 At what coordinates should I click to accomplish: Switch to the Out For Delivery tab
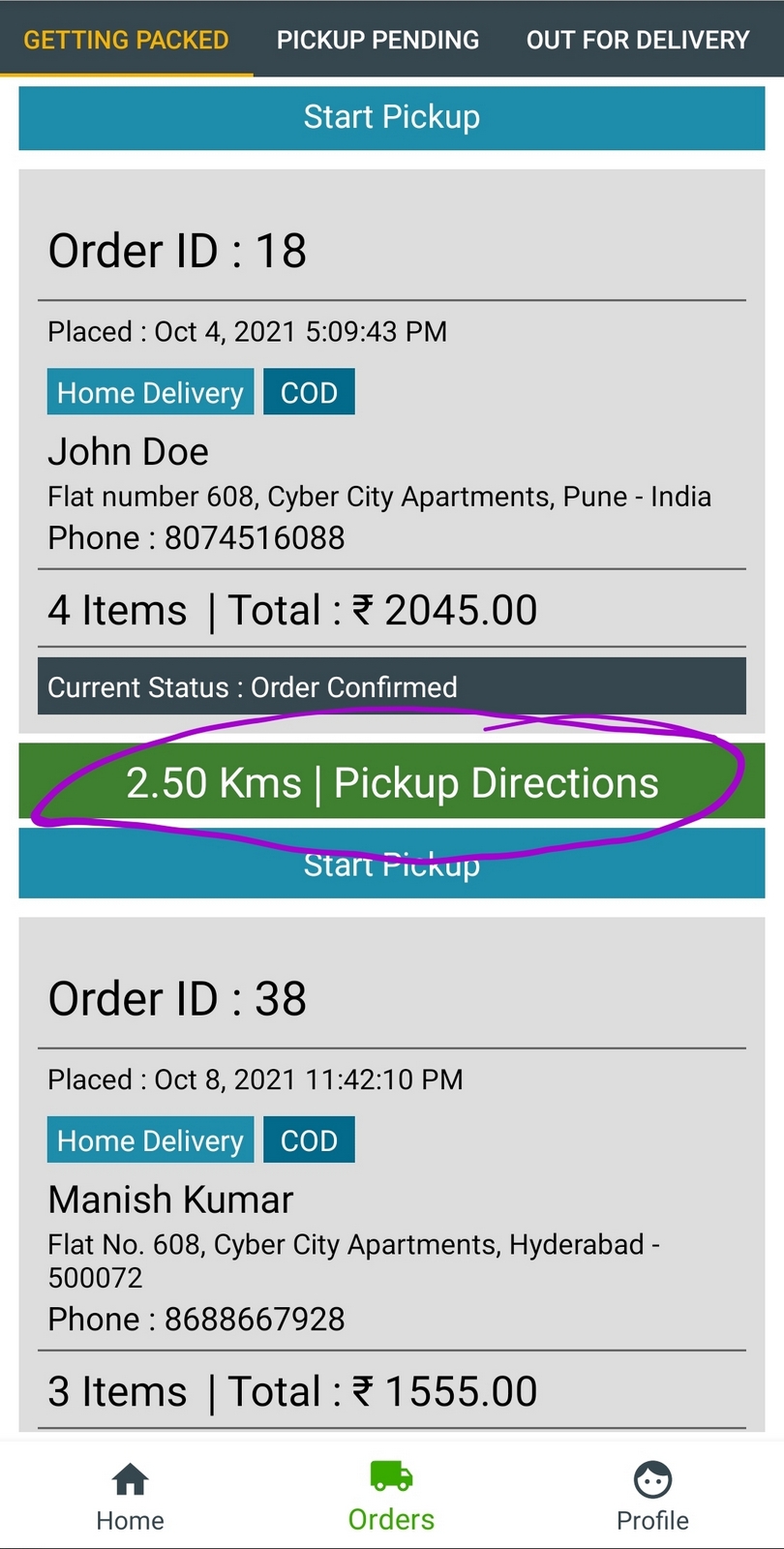tap(637, 40)
